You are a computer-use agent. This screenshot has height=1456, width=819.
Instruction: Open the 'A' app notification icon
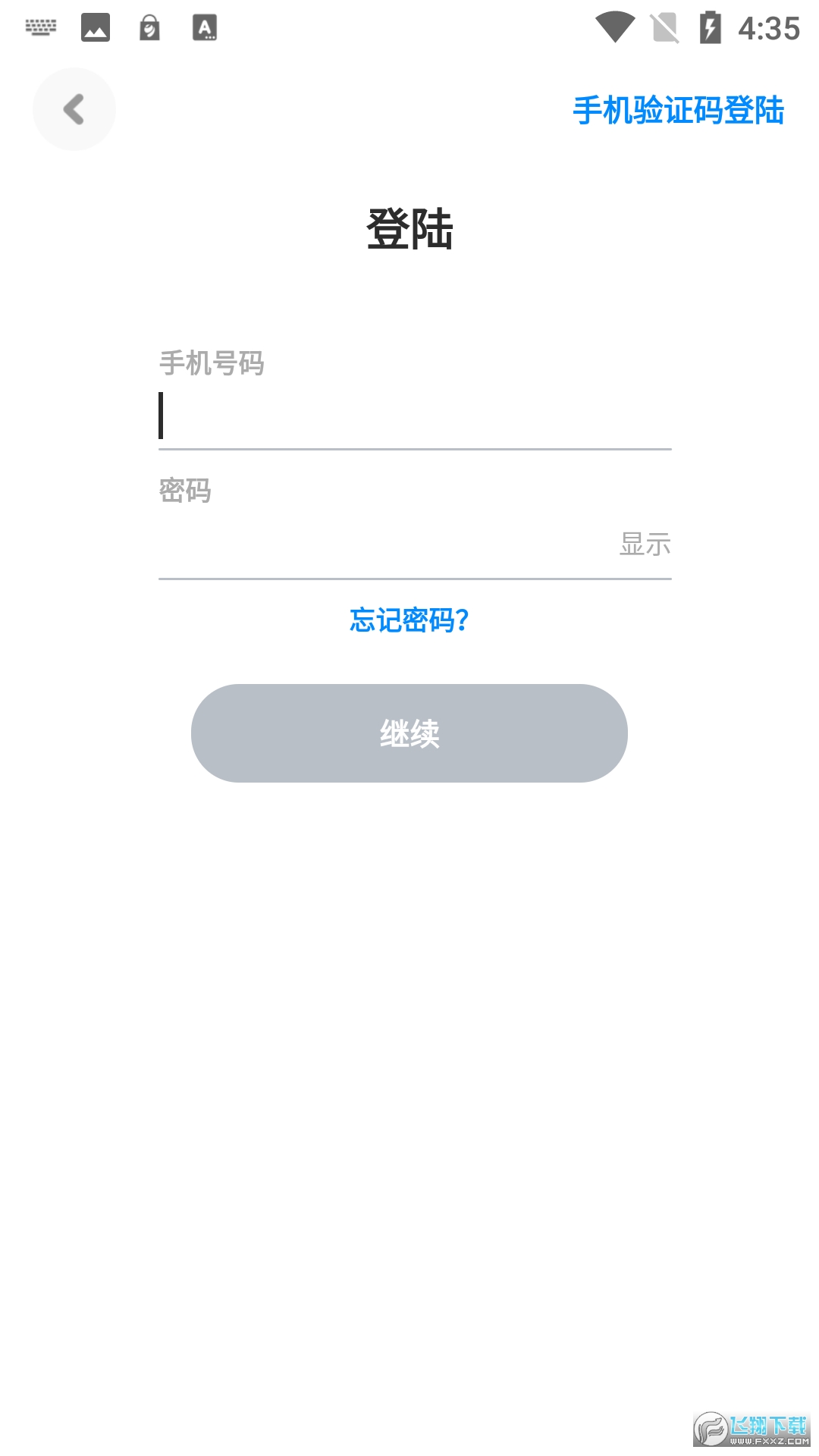(x=206, y=27)
